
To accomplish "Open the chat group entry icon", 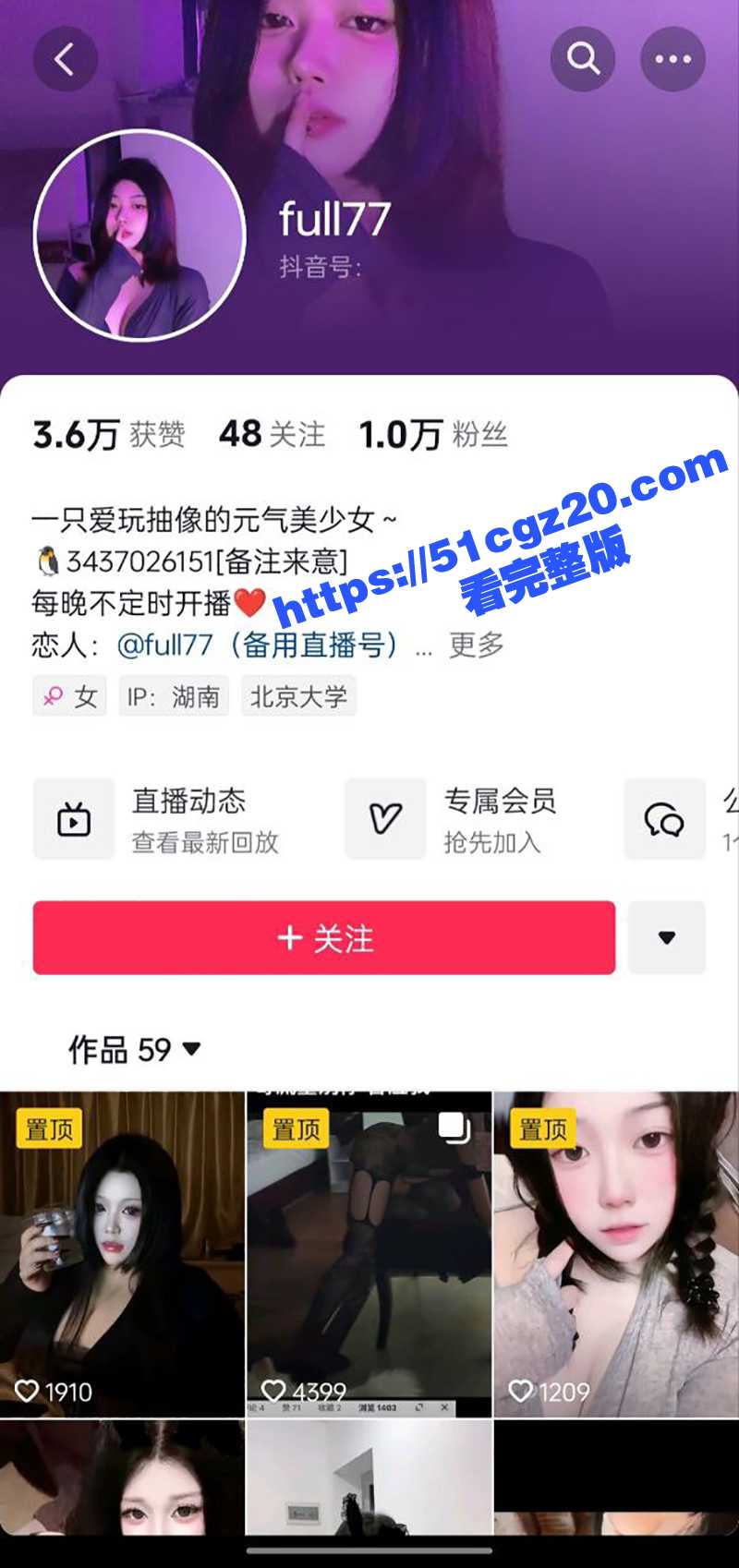I will pos(664,819).
